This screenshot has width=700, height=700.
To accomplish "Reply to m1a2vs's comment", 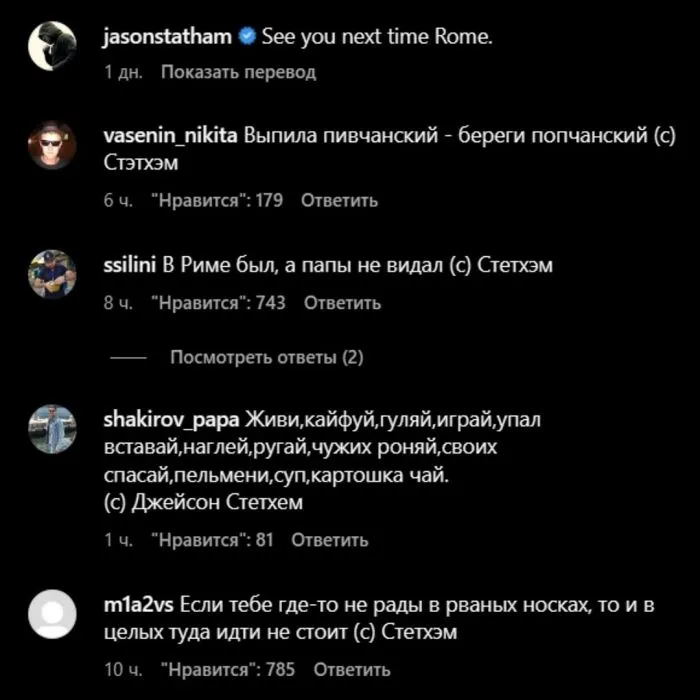I will pos(351,669).
